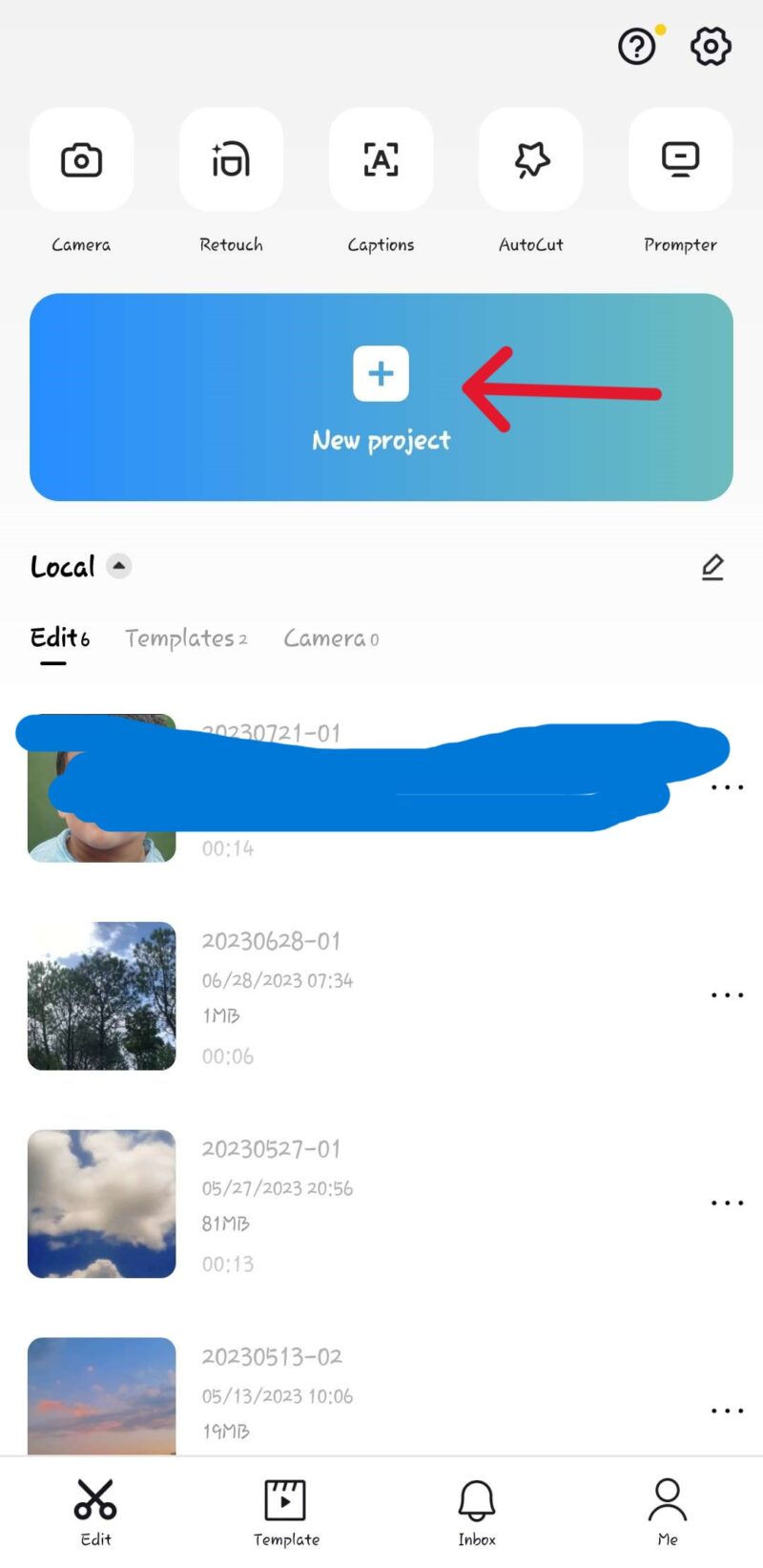Image resolution: width=763 pixels, height=1568 pixels.
Task: Open the Inbox notifications
Action: click(477, 1513)
